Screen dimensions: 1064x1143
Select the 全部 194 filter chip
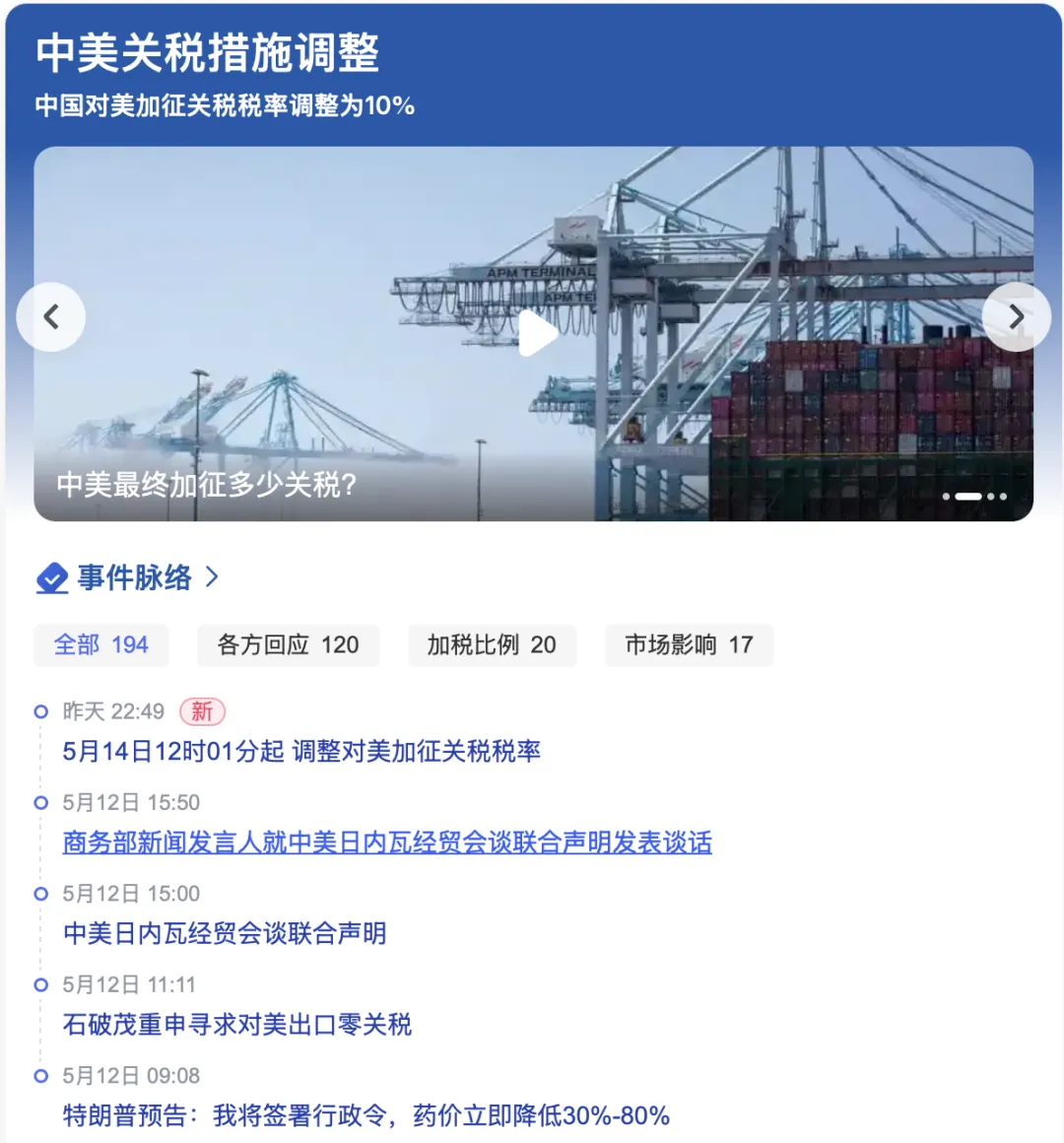[x=101, y=645]
